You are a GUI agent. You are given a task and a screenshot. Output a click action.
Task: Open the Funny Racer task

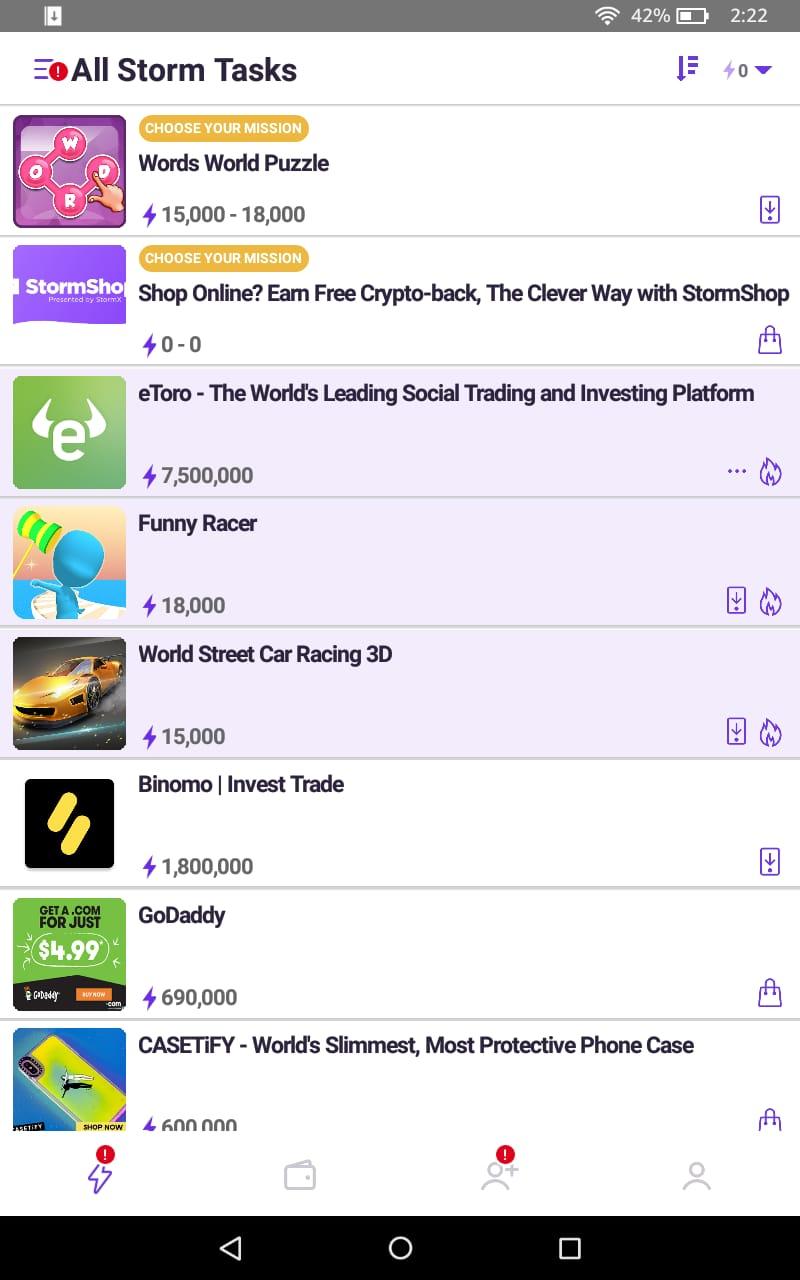(x=400, y=562)
